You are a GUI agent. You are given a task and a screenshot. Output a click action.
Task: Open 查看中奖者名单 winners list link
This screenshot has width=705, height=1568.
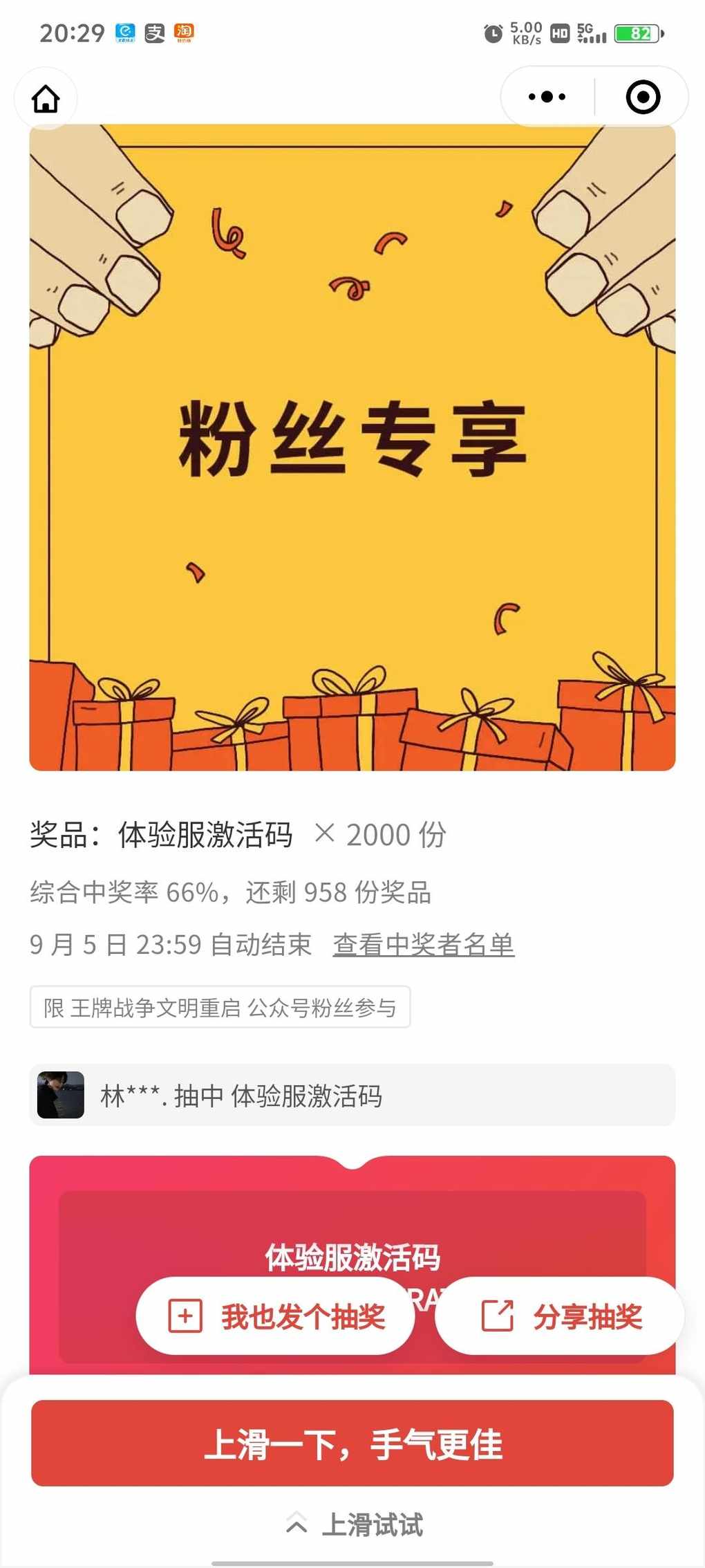pyautogui.click(x=423, y=945)
